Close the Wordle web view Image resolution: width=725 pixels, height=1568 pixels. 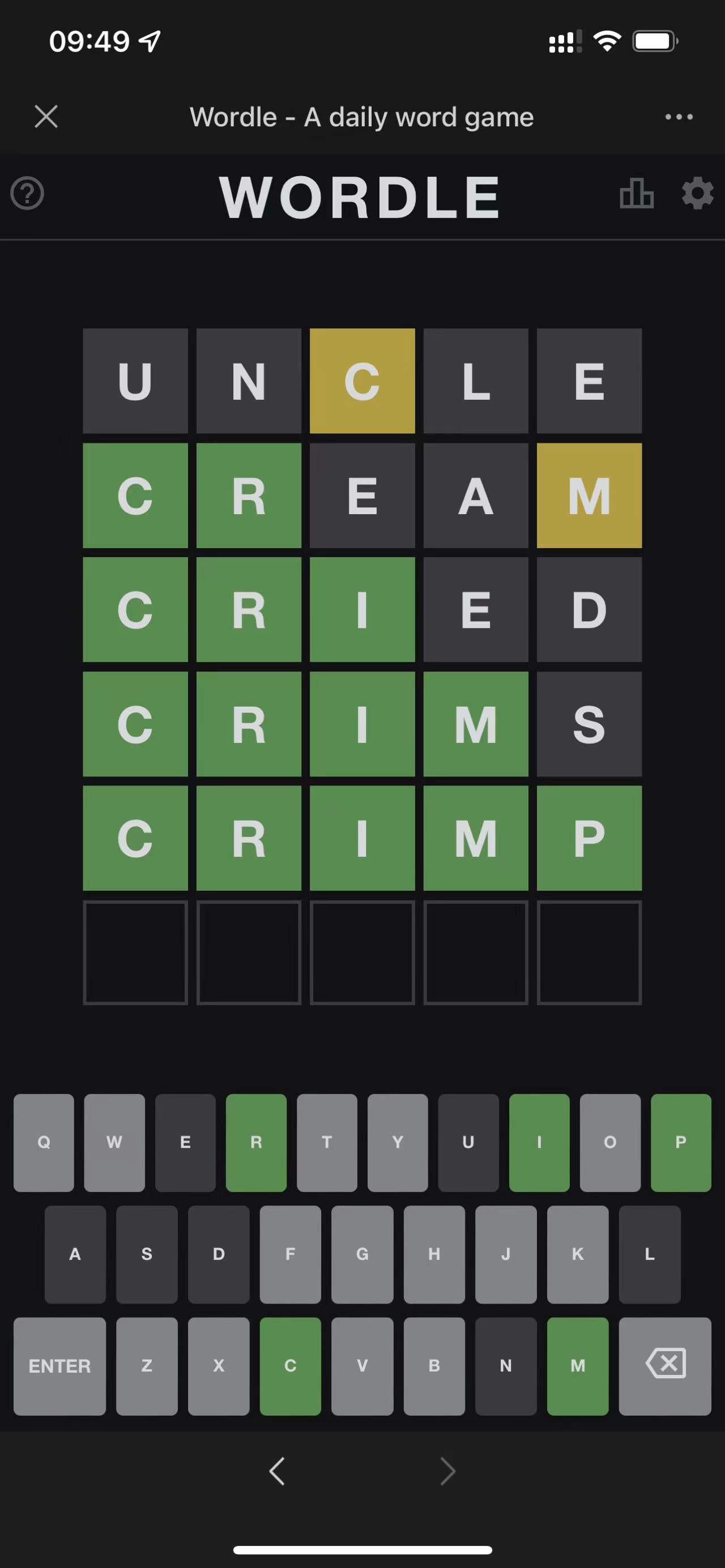[46, 116]
